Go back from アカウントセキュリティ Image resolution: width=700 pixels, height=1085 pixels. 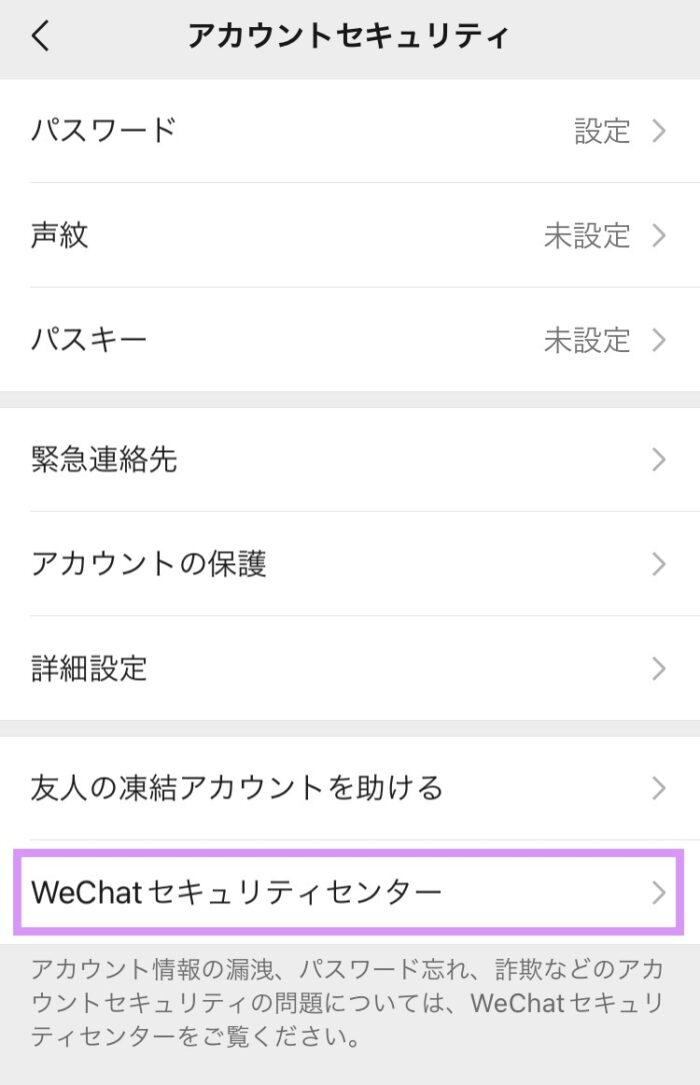[40, 37]
